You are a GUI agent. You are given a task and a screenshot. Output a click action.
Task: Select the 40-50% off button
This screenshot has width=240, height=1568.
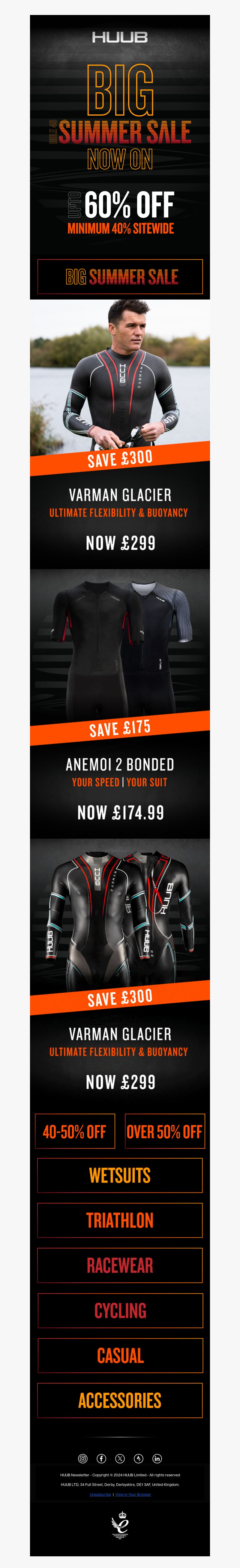point(74,1132)
